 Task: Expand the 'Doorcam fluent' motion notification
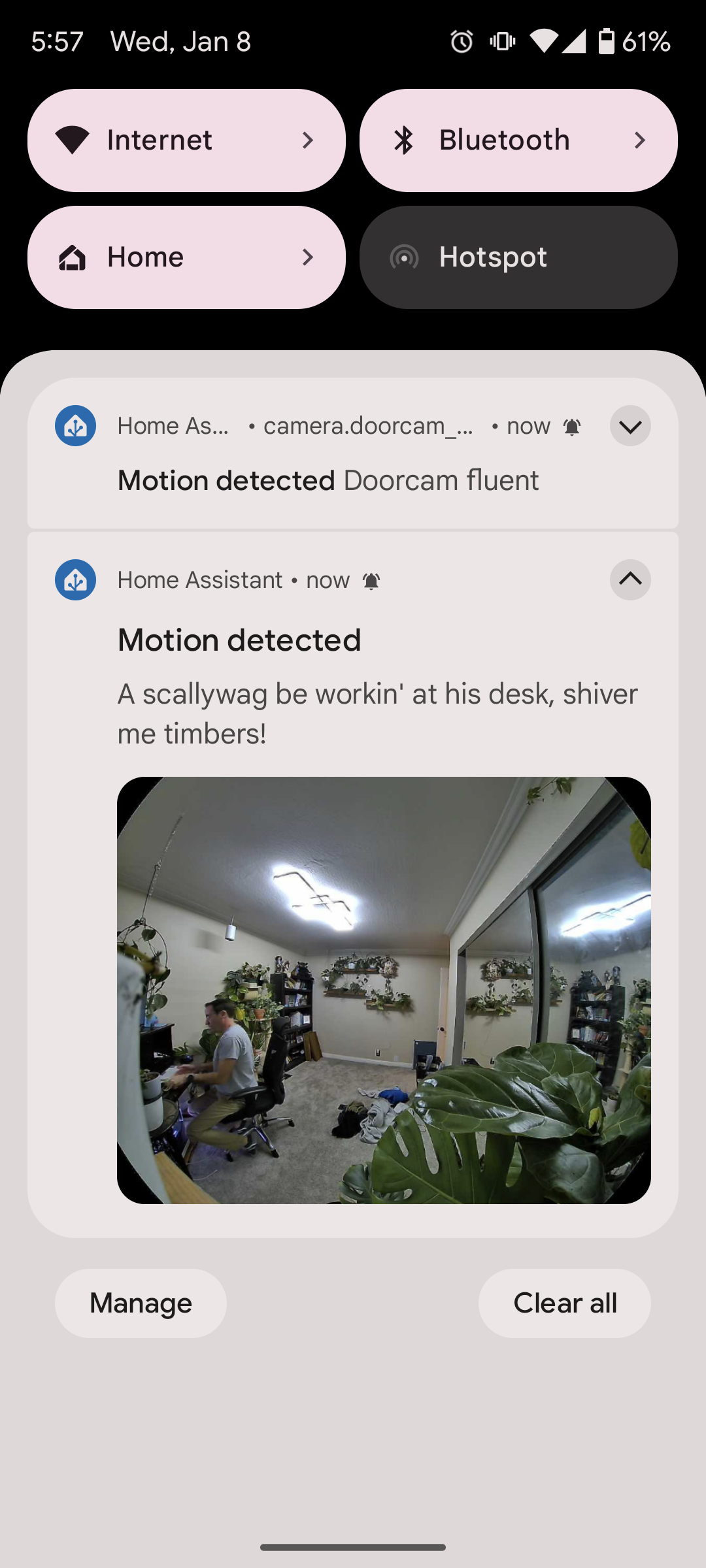pos(630,426)
